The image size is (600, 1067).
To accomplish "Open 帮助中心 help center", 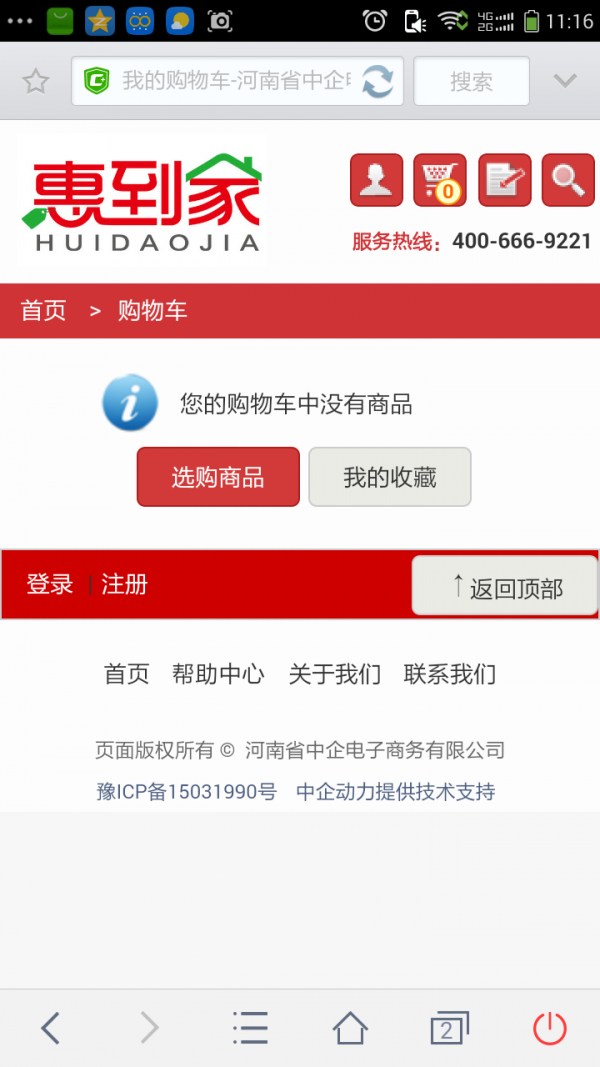I will 218,674.
